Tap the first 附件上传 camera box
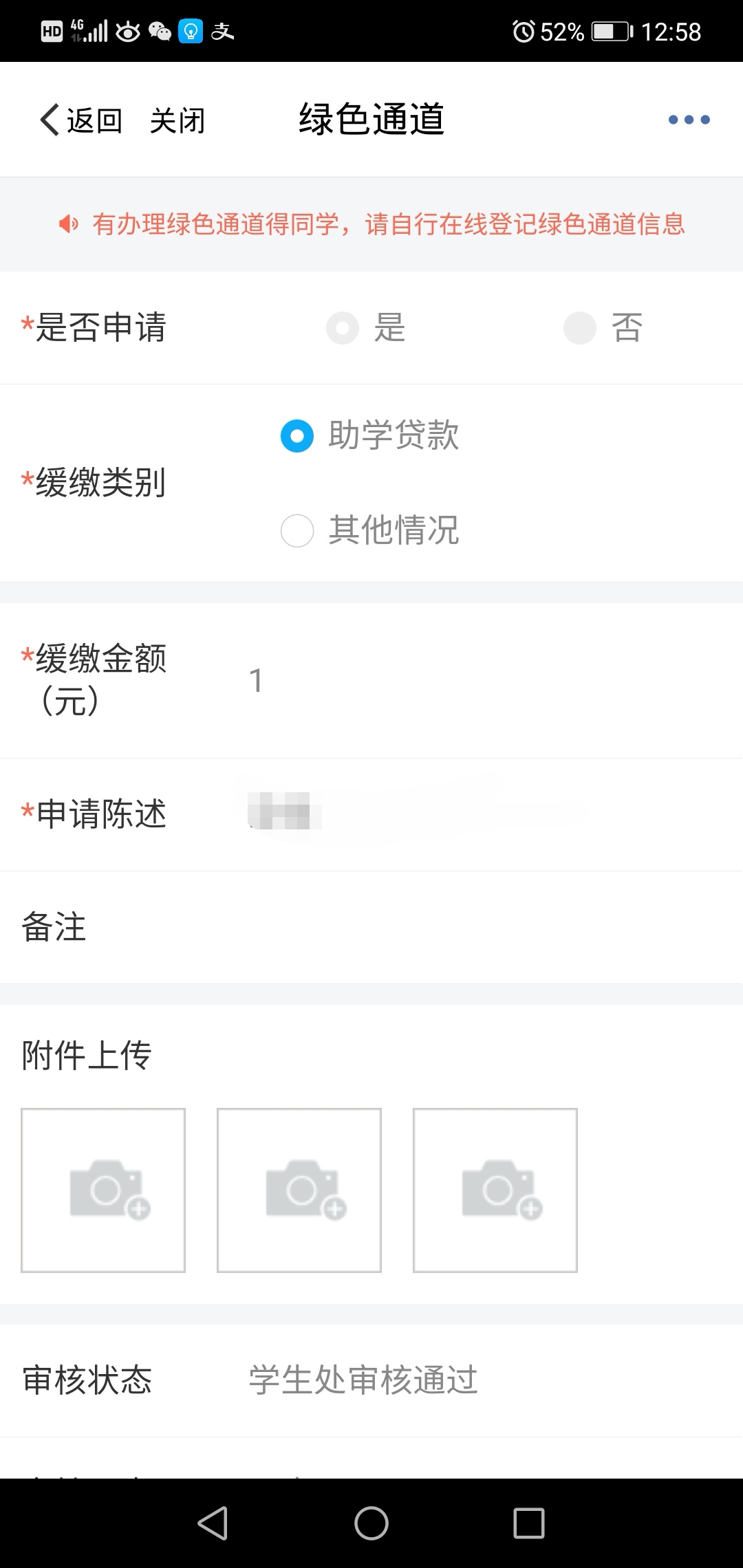 click(x=103, y=1190)
